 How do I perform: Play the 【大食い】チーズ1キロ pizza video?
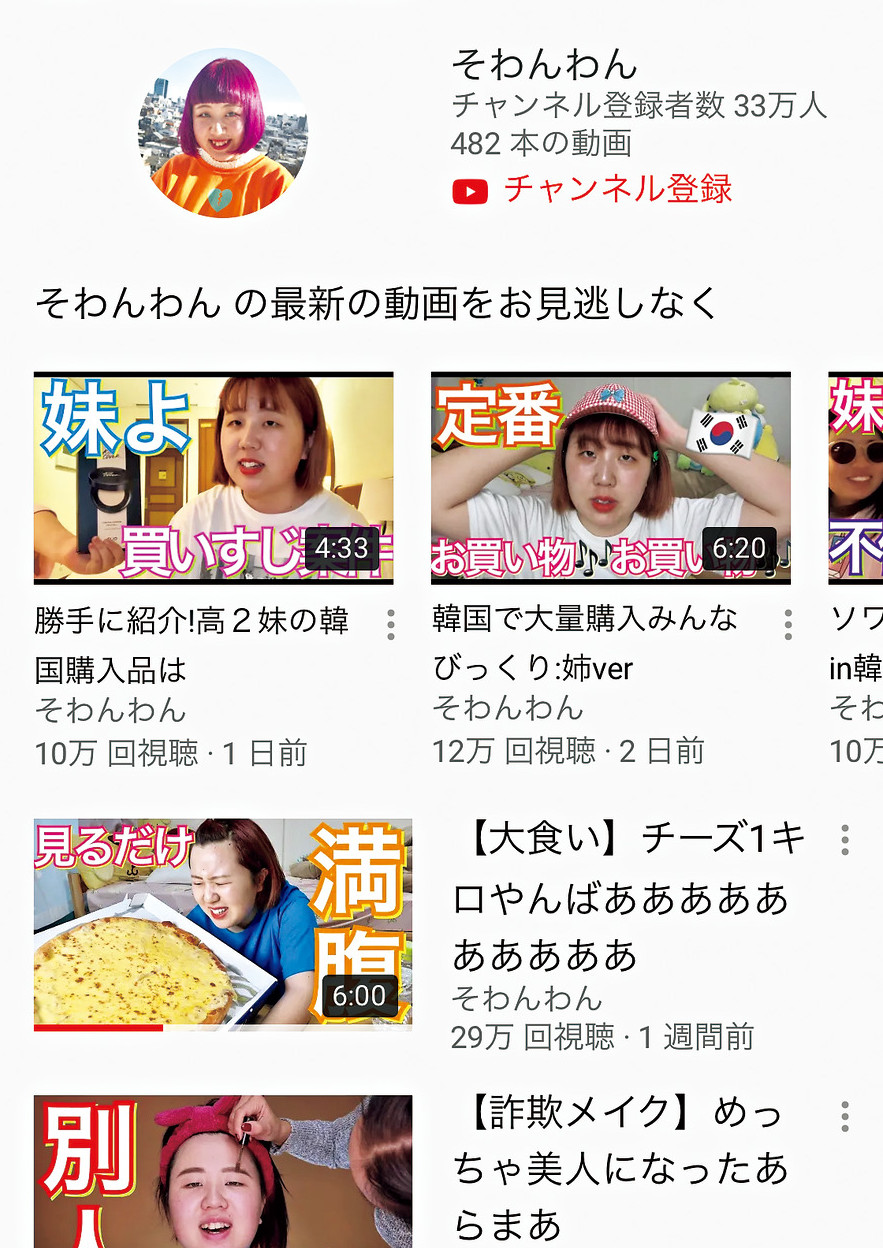223,924
